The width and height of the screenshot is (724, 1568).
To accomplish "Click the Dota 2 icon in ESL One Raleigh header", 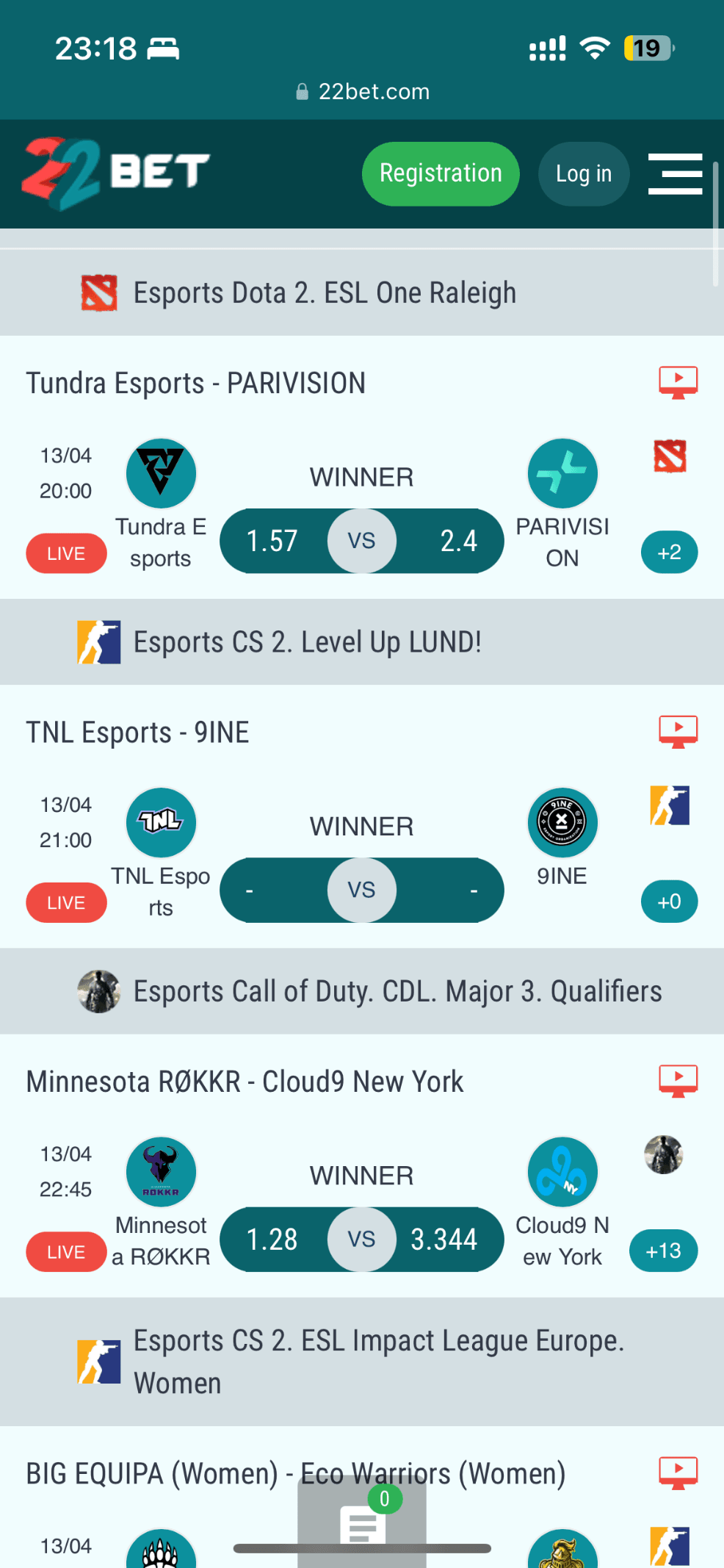I will pyautogui.click(x=98, y=292).
